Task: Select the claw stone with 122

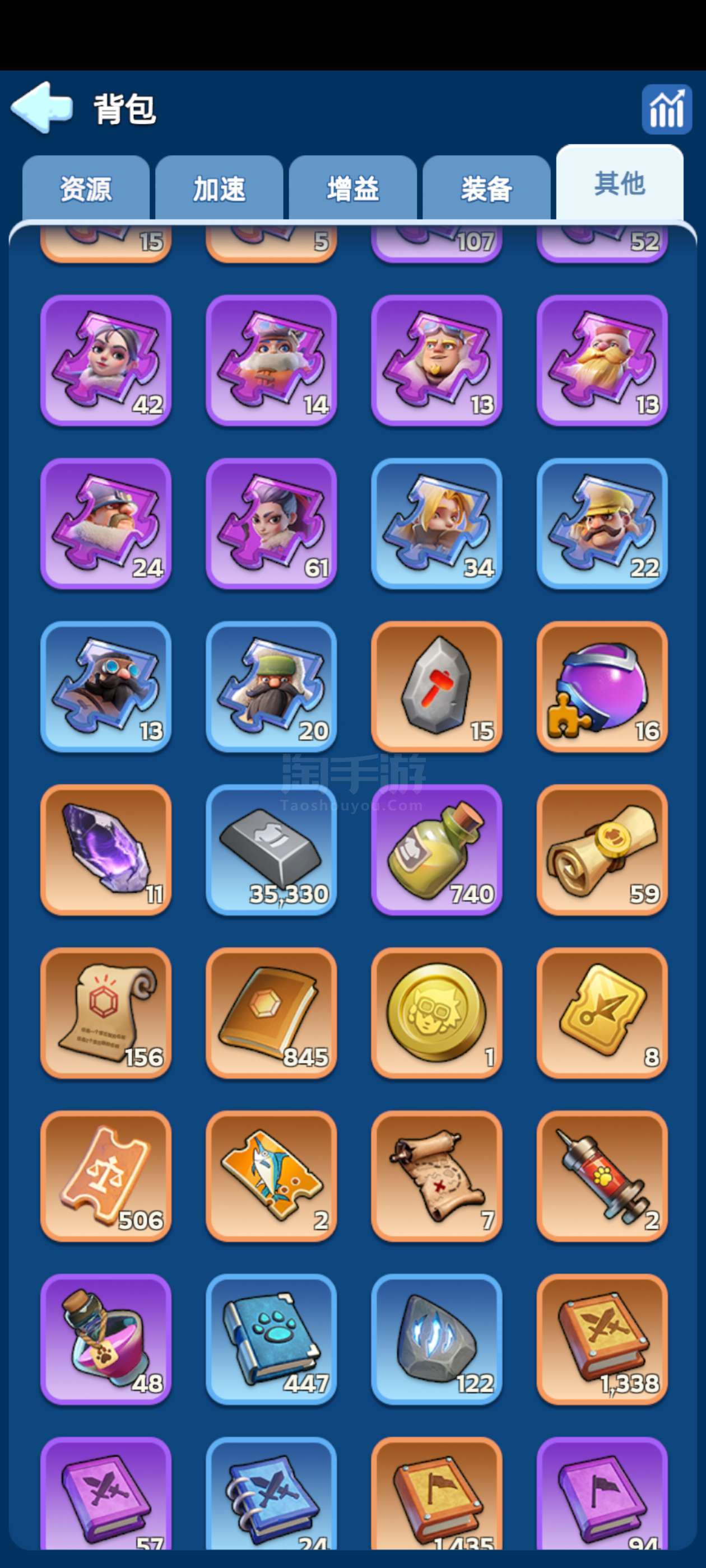Action: click(436, 1339)
